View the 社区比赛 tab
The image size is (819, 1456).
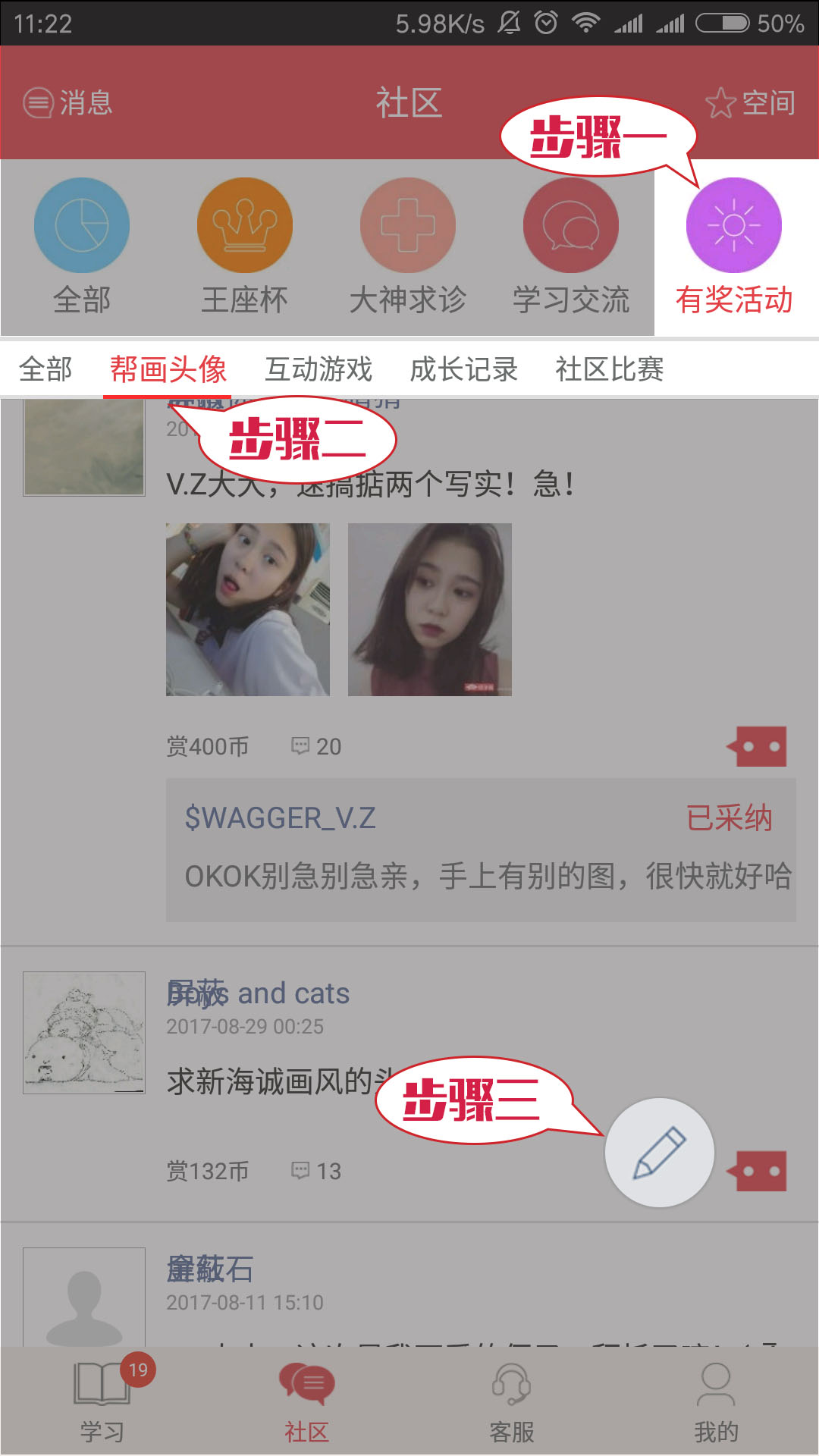609,369
